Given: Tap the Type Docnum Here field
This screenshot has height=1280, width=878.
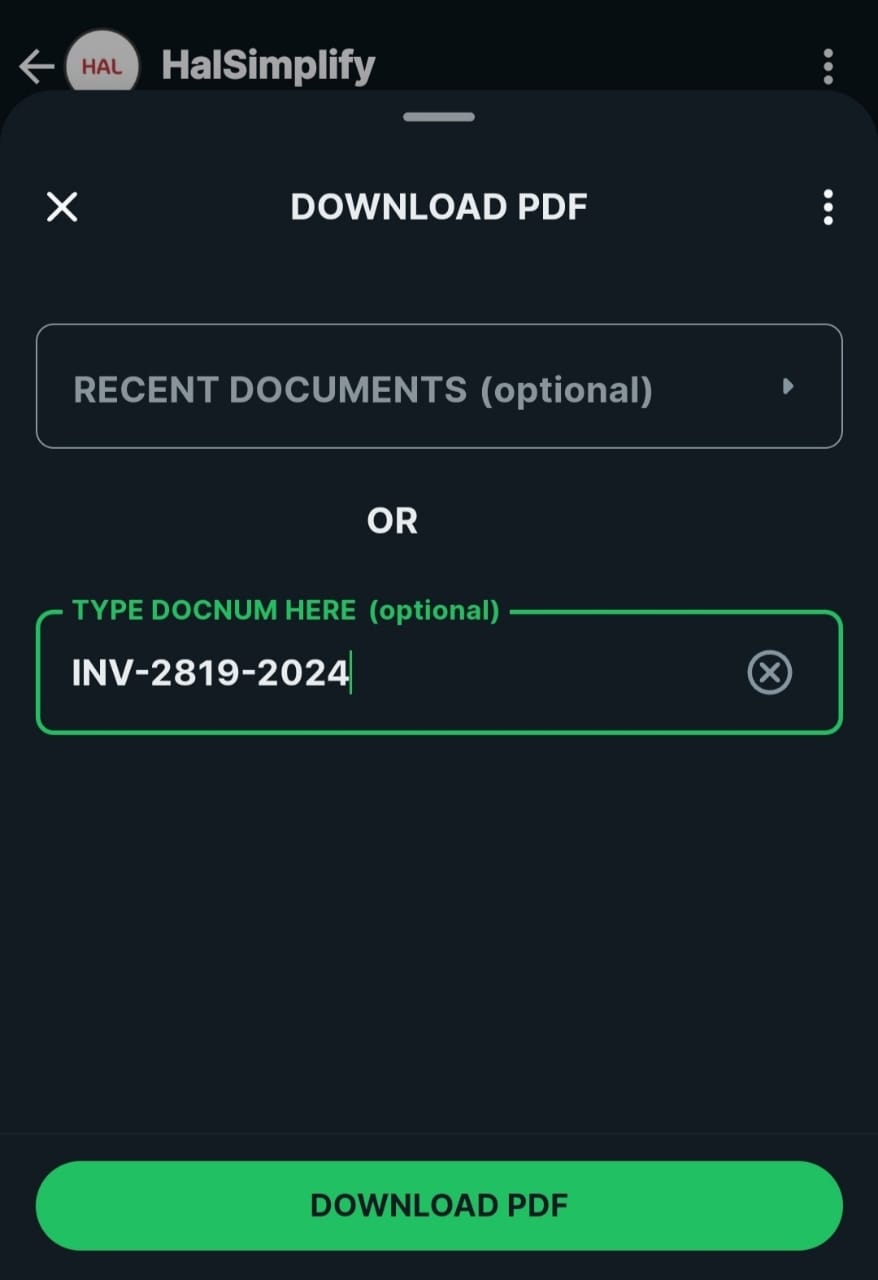Looking at the screenshot, I should 400,673.
